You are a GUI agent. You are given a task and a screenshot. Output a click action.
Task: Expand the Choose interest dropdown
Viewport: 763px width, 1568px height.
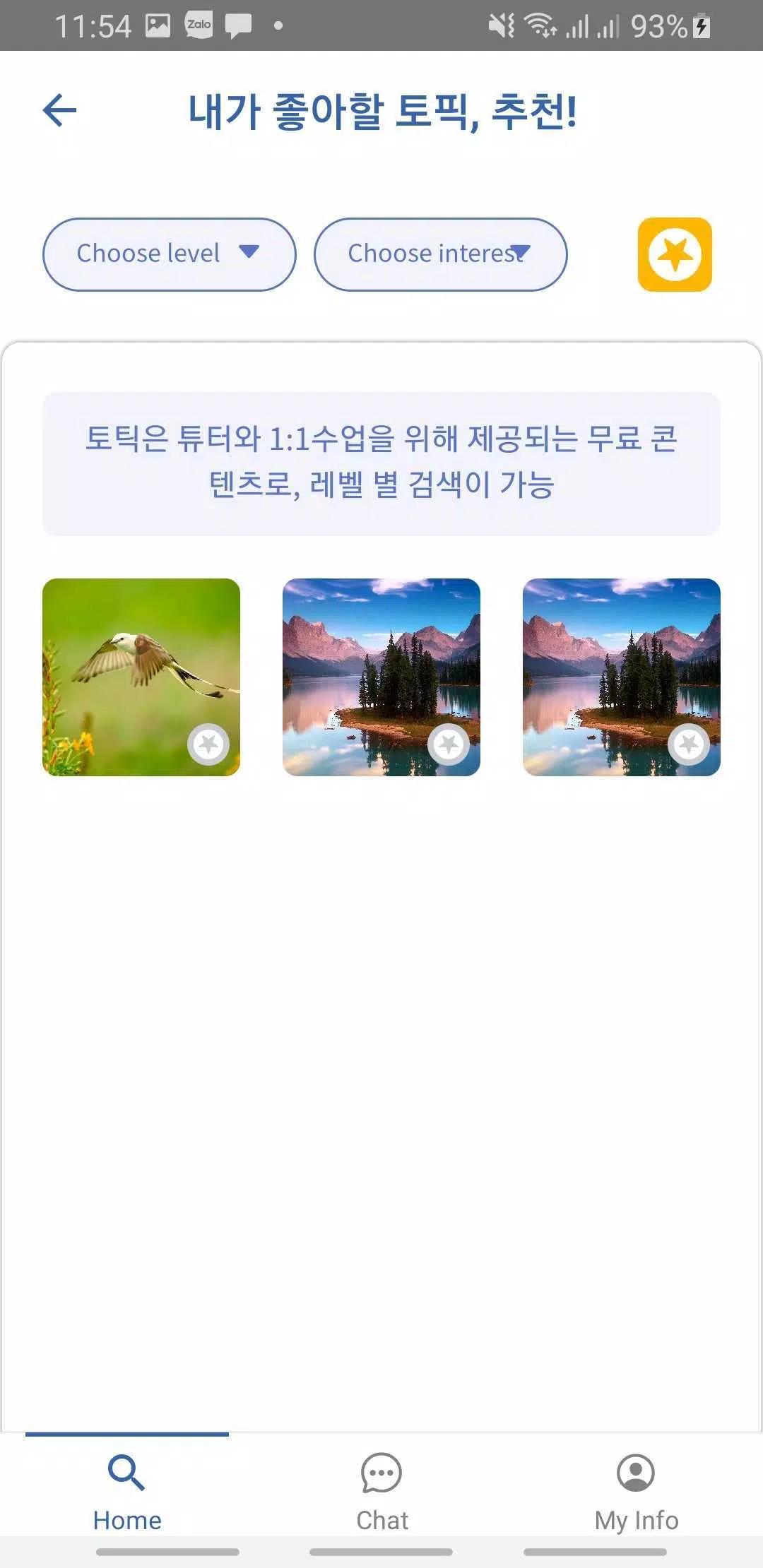(440, 254)
